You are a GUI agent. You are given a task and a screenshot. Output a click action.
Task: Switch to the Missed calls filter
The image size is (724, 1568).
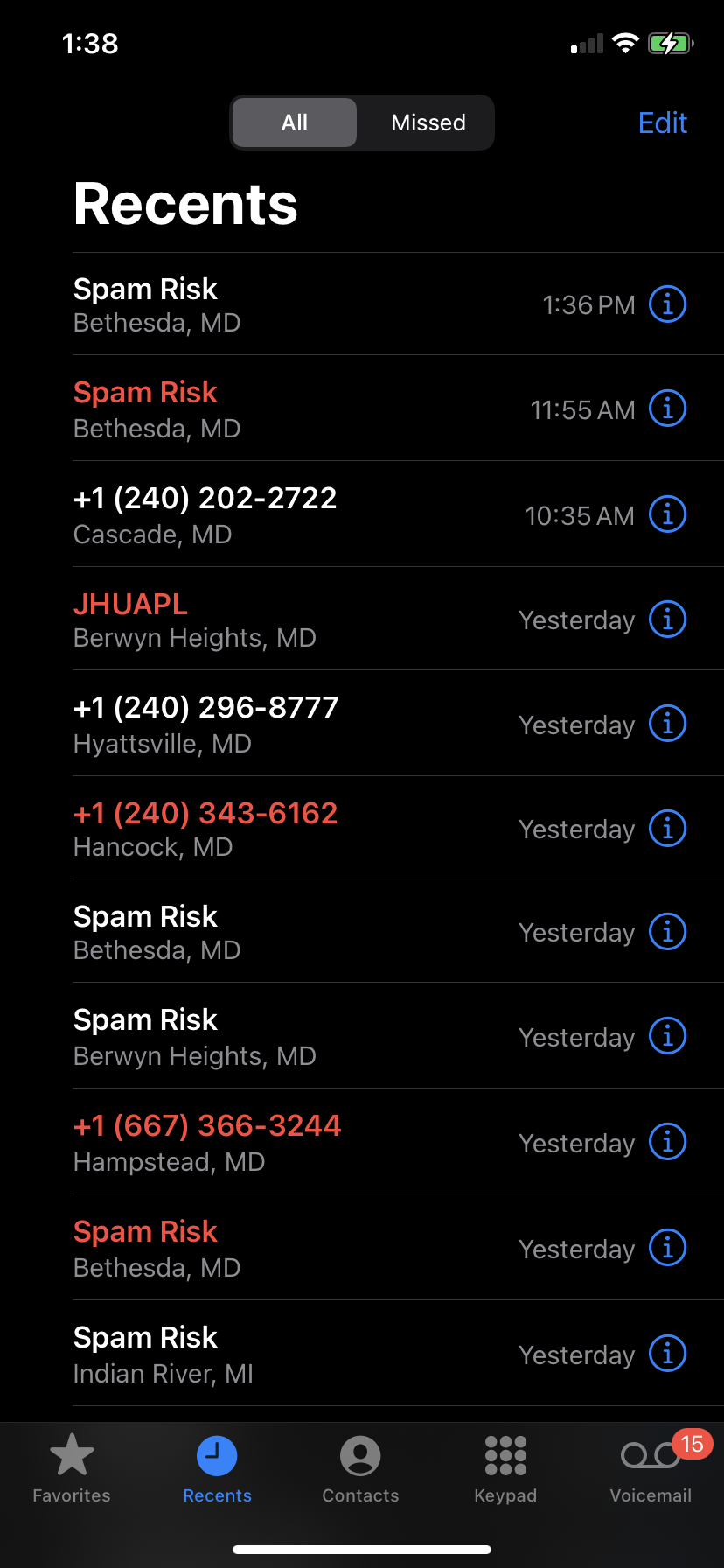tap(428, 122)
